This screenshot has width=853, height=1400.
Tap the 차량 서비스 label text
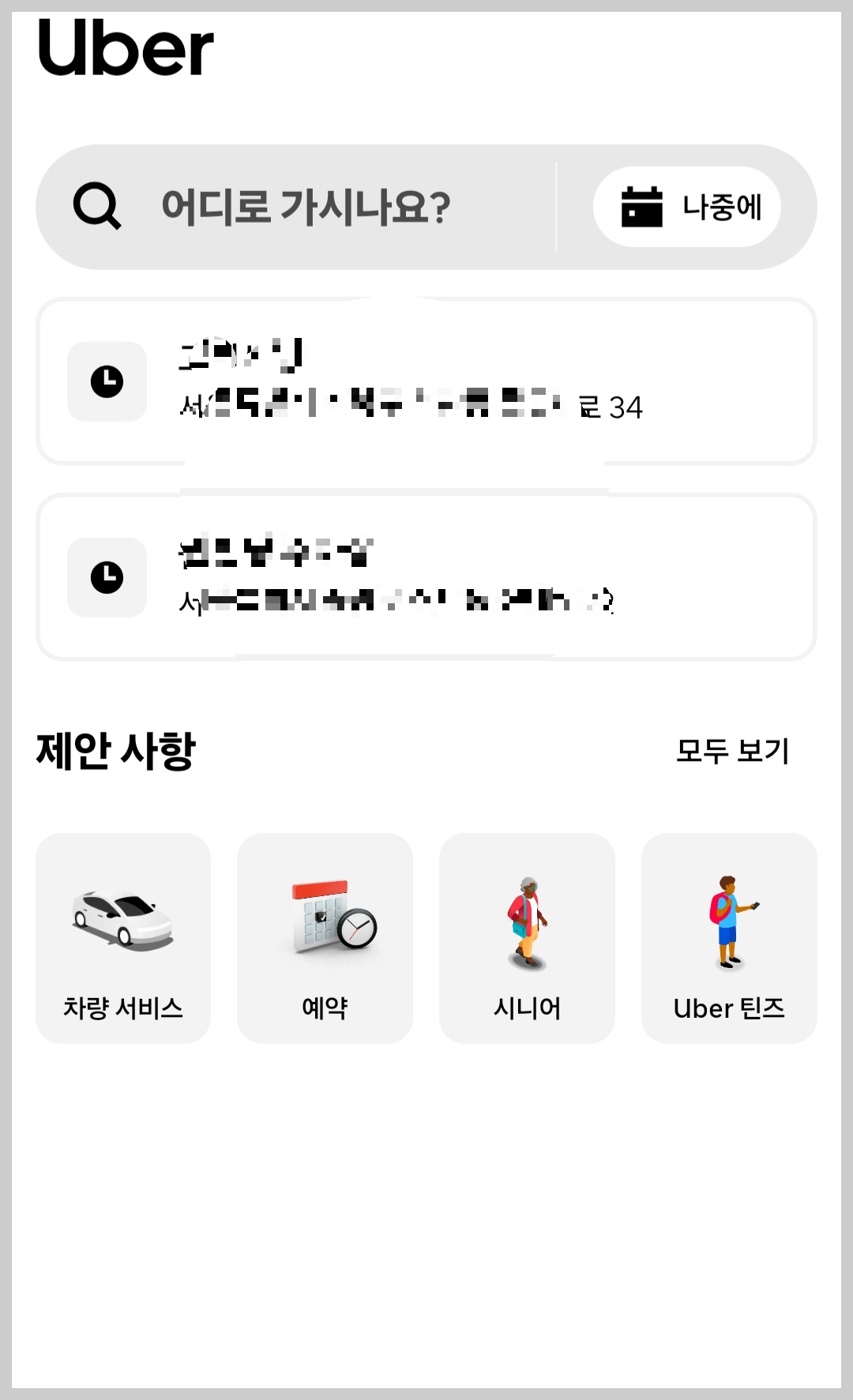tap(122, 1006)
